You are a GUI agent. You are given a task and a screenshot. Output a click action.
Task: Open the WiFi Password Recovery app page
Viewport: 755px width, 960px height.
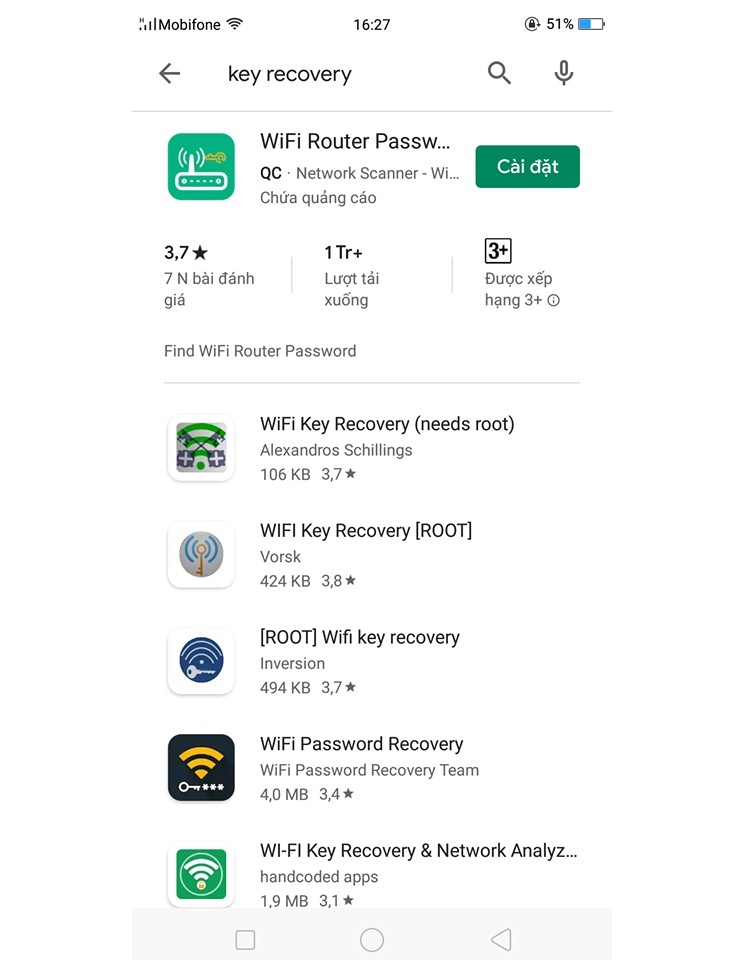361,744
